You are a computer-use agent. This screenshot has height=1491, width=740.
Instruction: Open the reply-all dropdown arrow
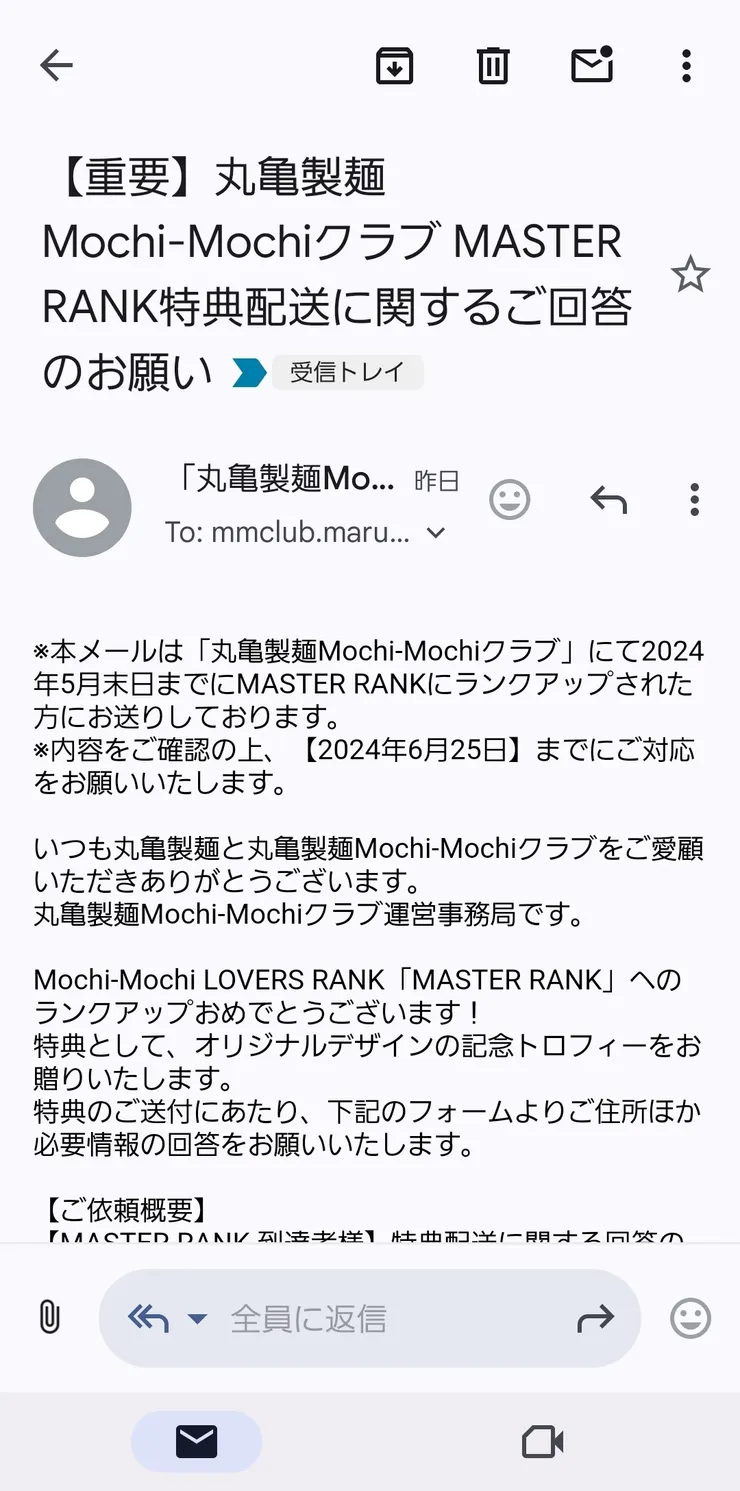coord(196,1318)
